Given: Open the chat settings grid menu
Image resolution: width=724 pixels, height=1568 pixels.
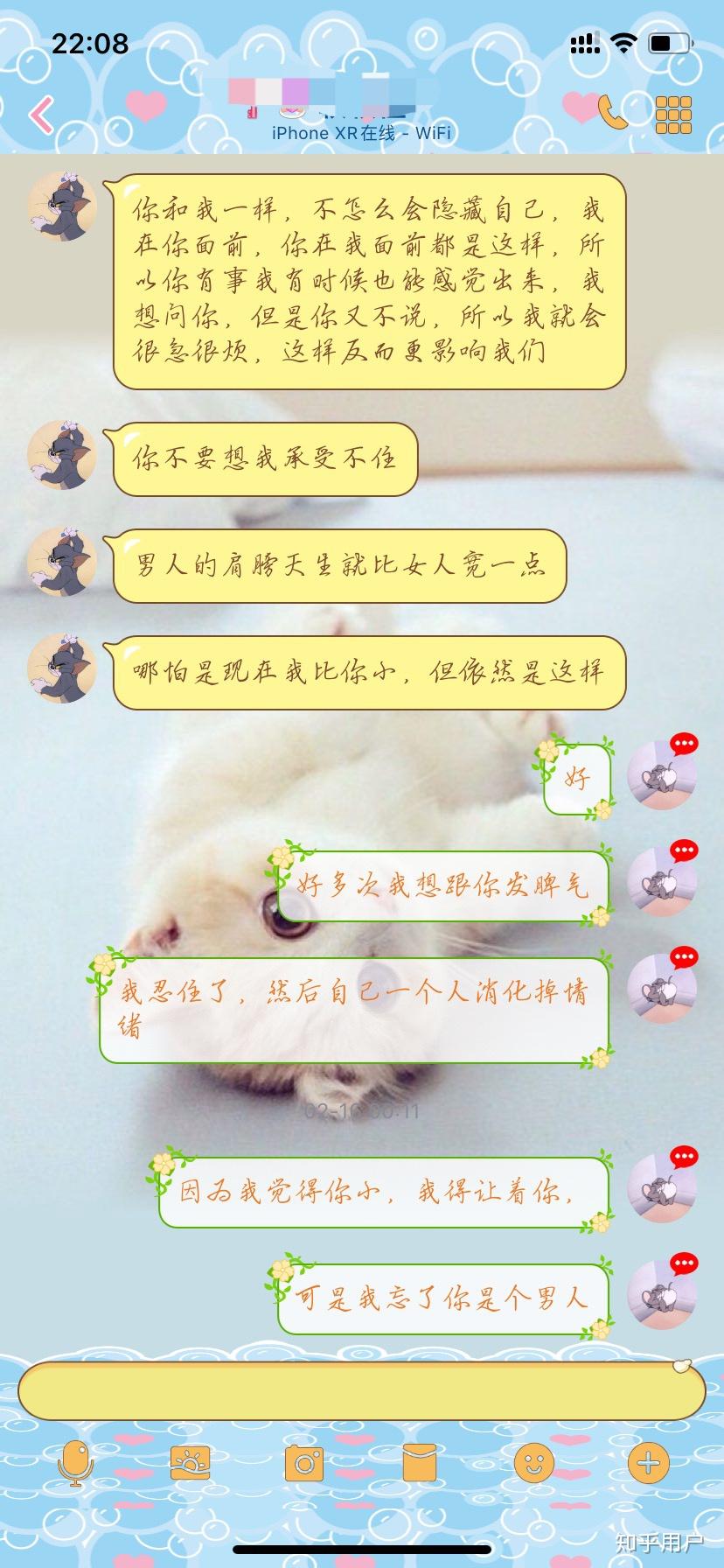Looking at the screenshot, I should pos(673,114).
